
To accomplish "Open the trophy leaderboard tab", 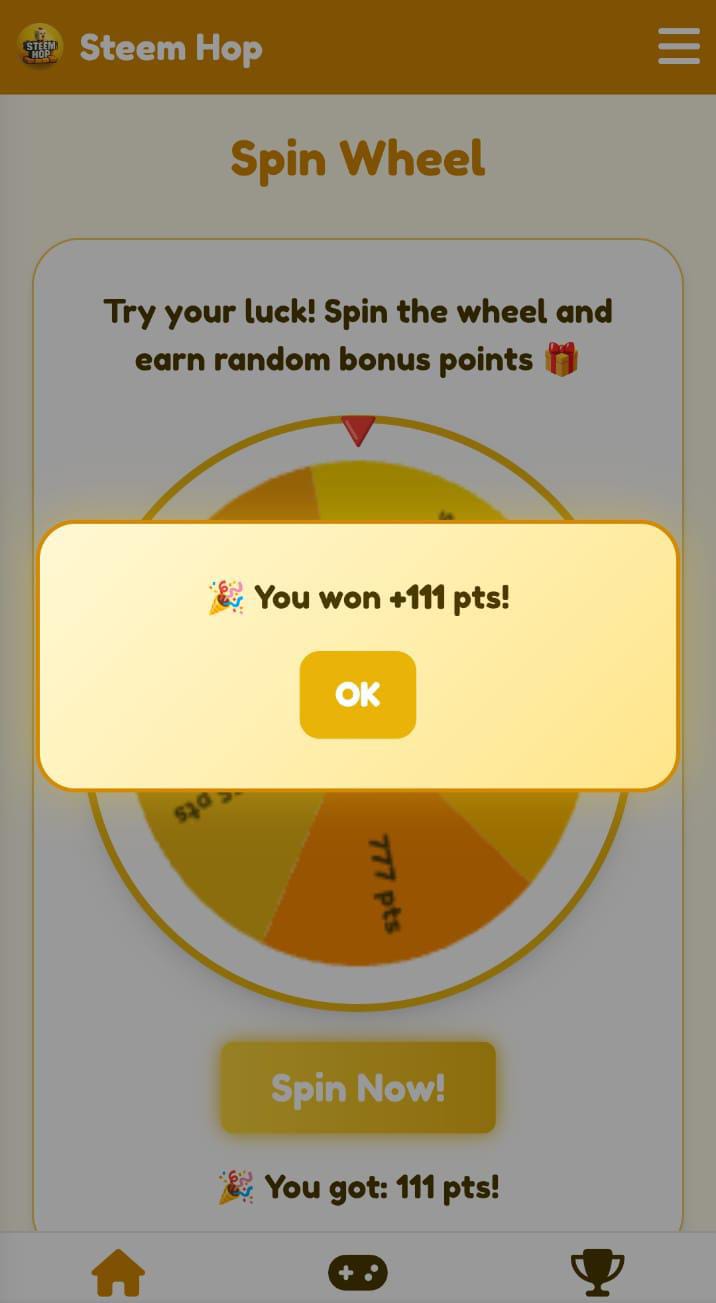I will pos(597,1273).
